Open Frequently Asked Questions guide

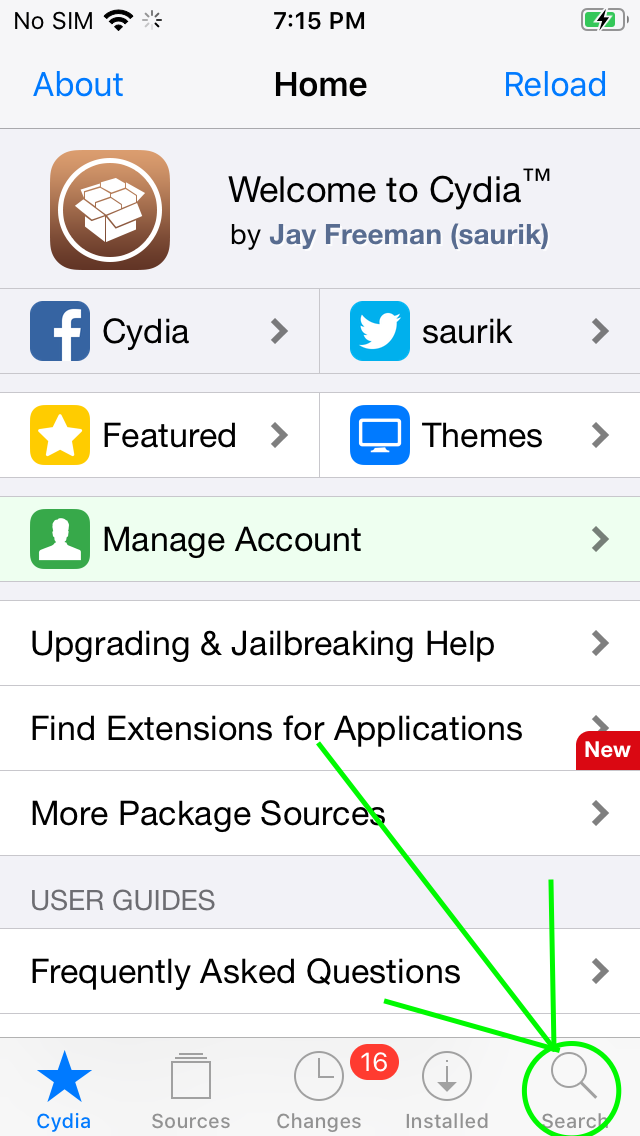tap(320, 971)
